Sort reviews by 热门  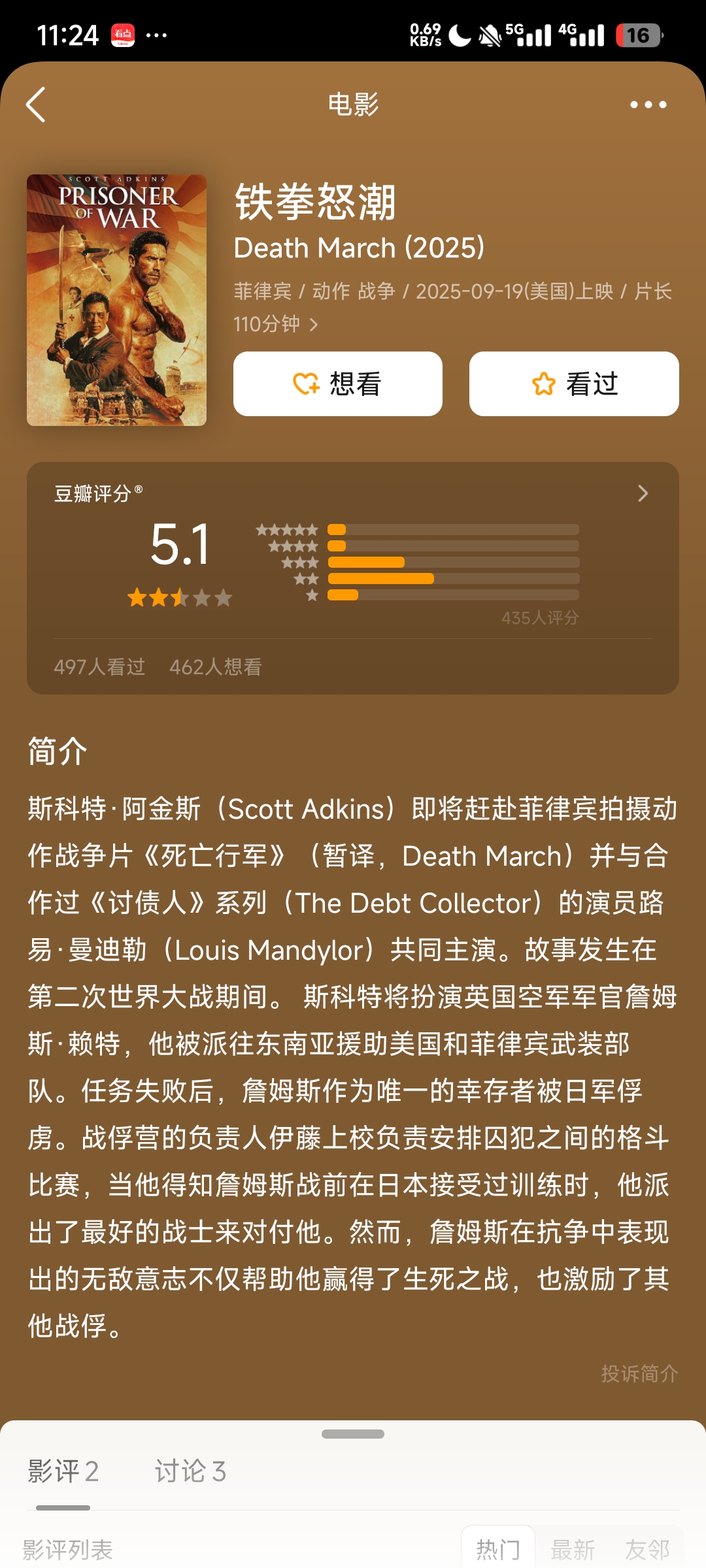[498, 1549]
